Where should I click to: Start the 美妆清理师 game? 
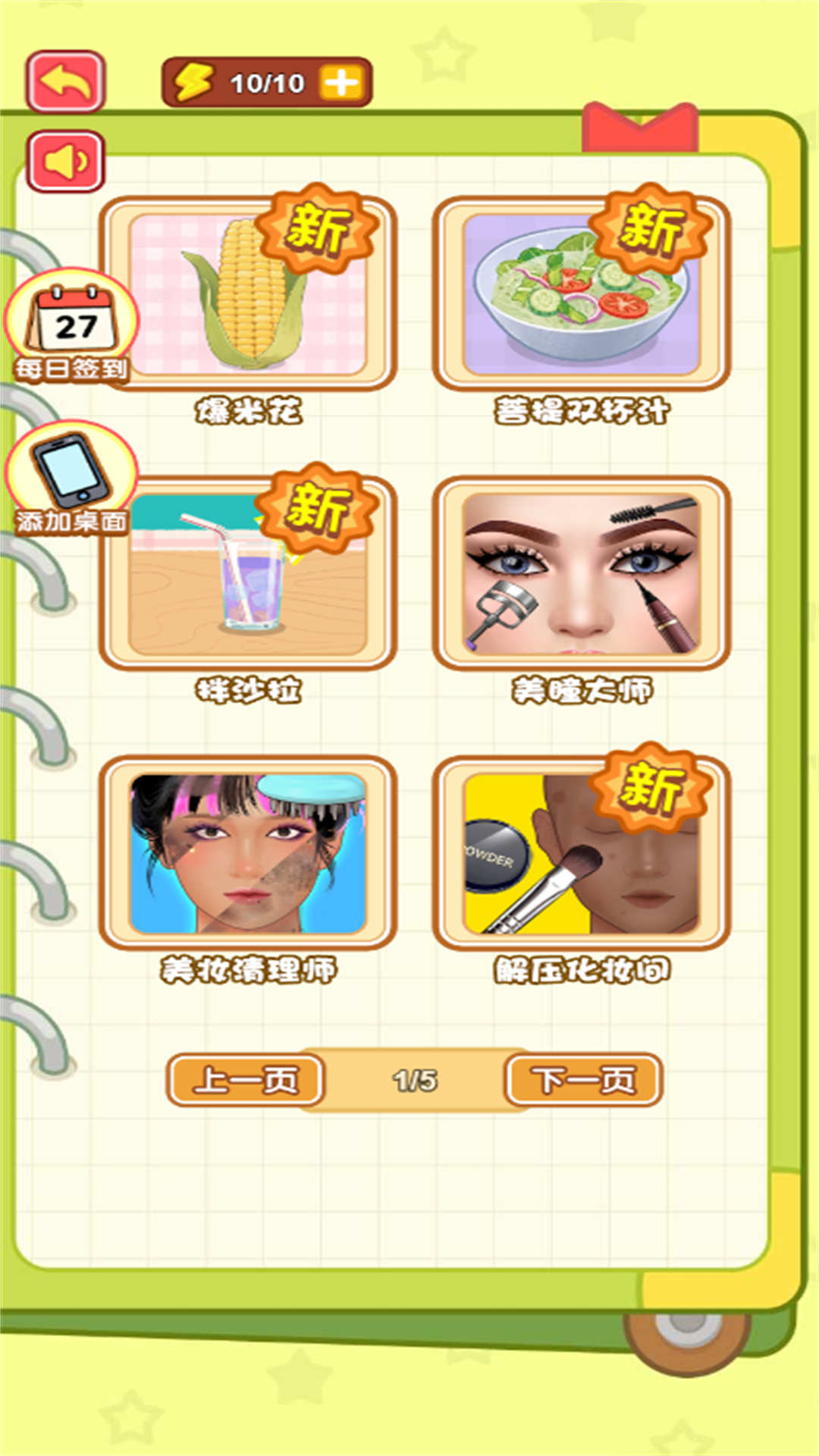pyautogui.click(x=248, y=853)
